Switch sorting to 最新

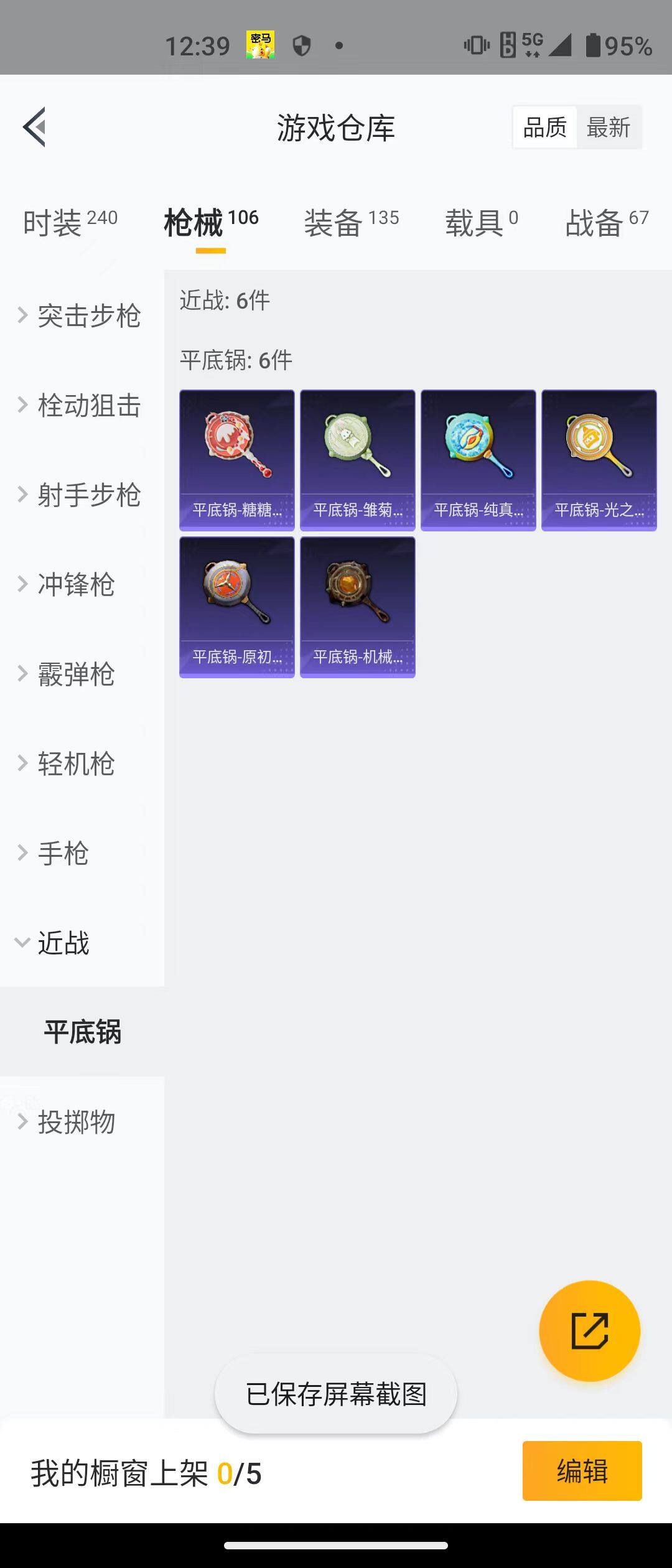609,127
